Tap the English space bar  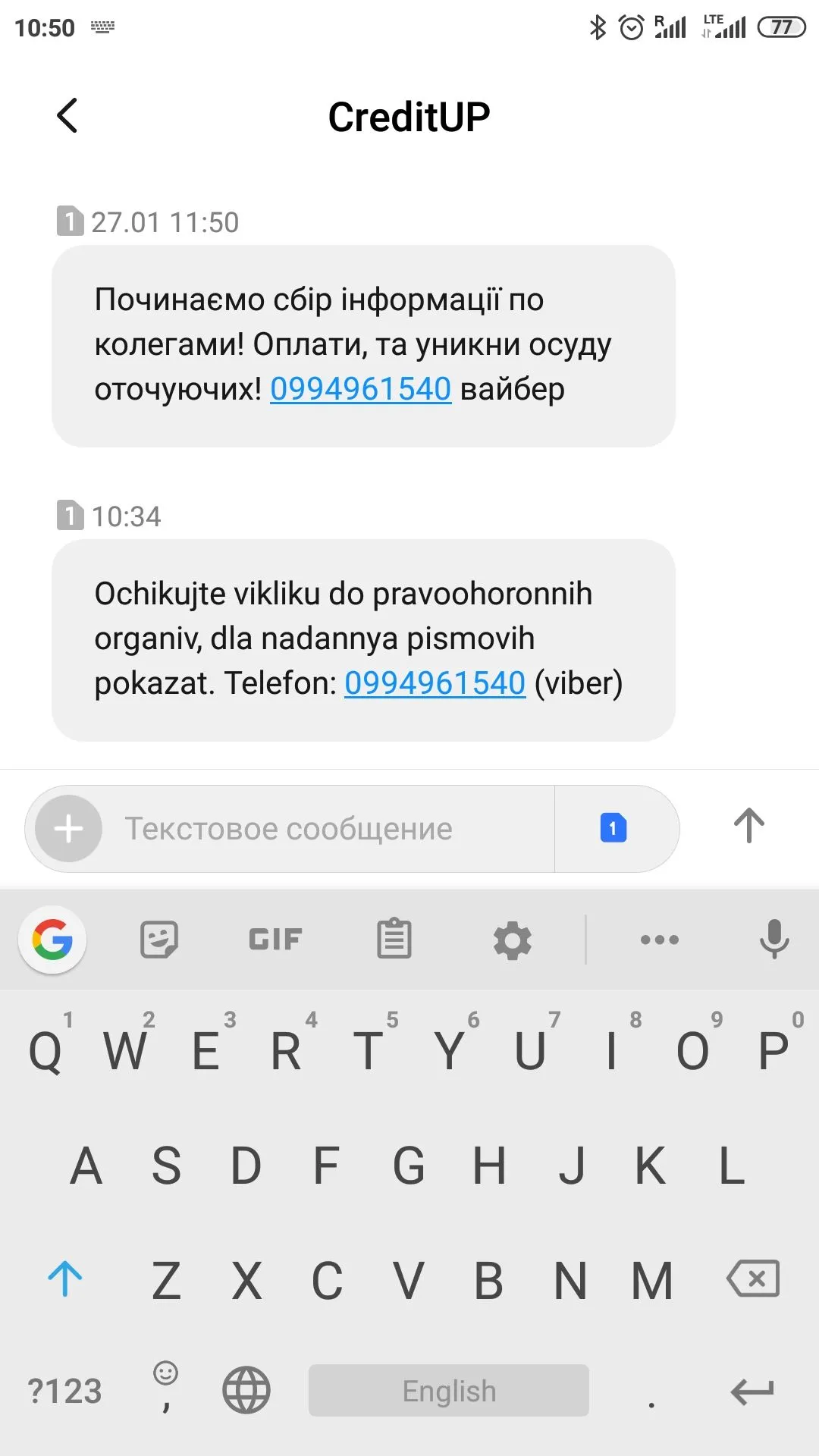(449, 1391)
